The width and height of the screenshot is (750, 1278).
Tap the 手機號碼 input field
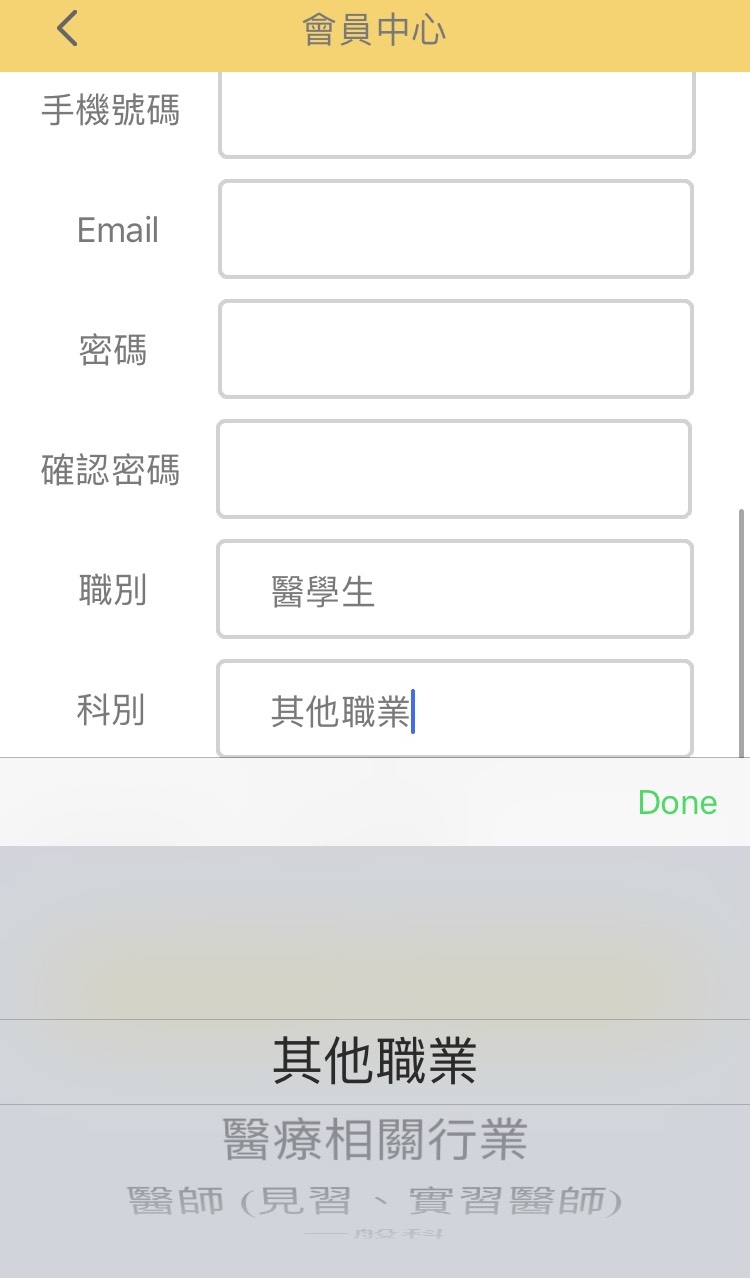point(456,115)
